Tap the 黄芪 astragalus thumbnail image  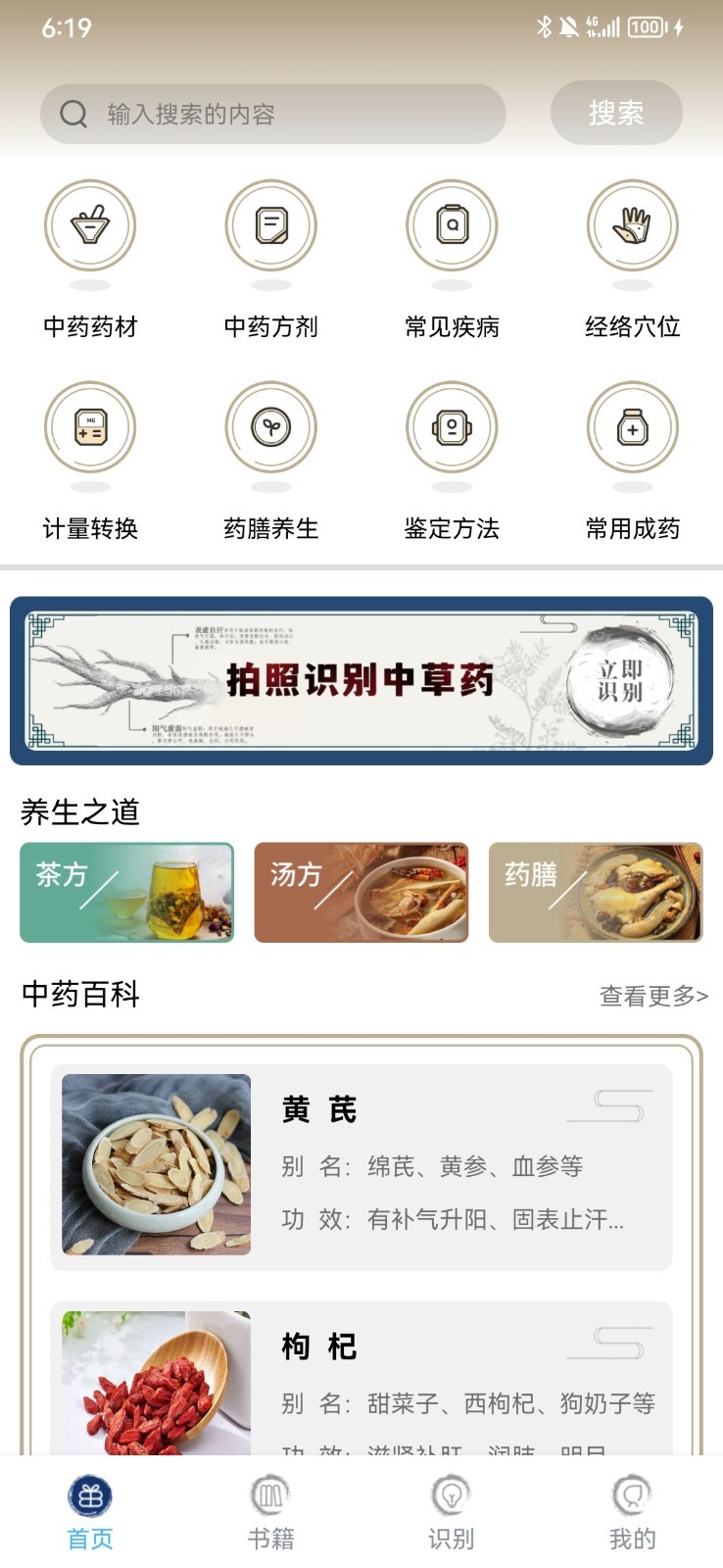155,1164
